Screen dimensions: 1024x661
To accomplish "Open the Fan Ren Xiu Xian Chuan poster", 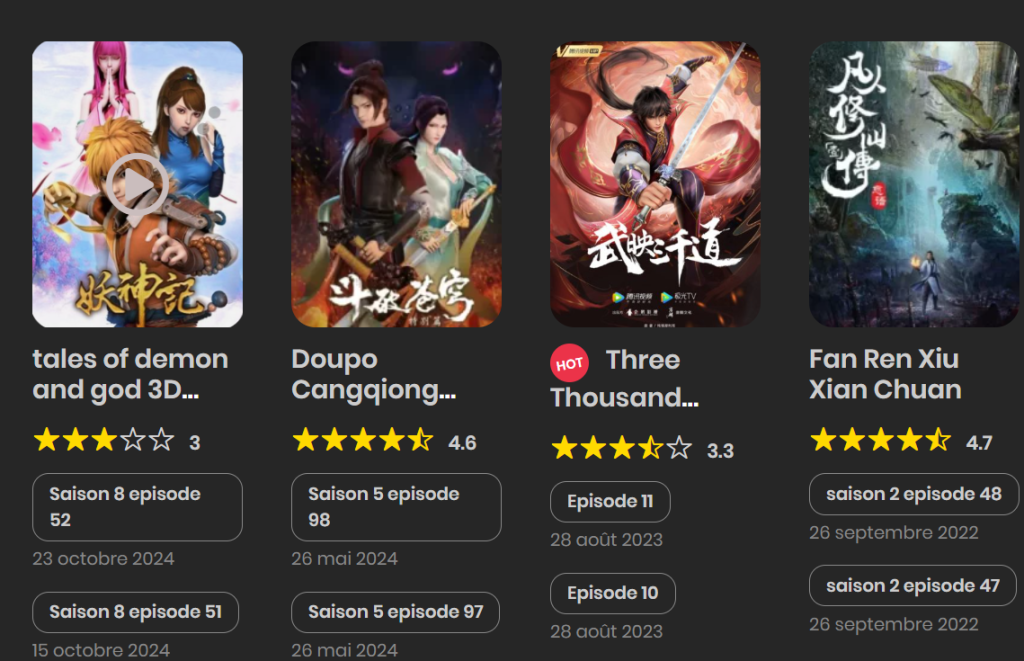I will point(914,184).
